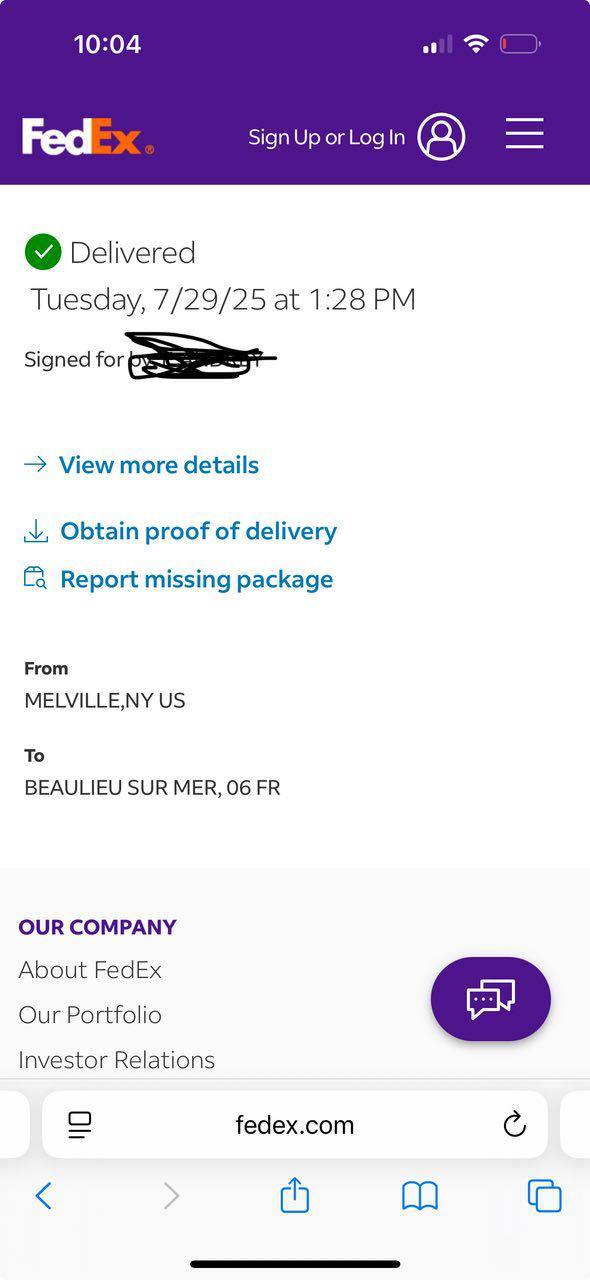
Task: Open Our Portfolio link
Action: pos(90,1015)
